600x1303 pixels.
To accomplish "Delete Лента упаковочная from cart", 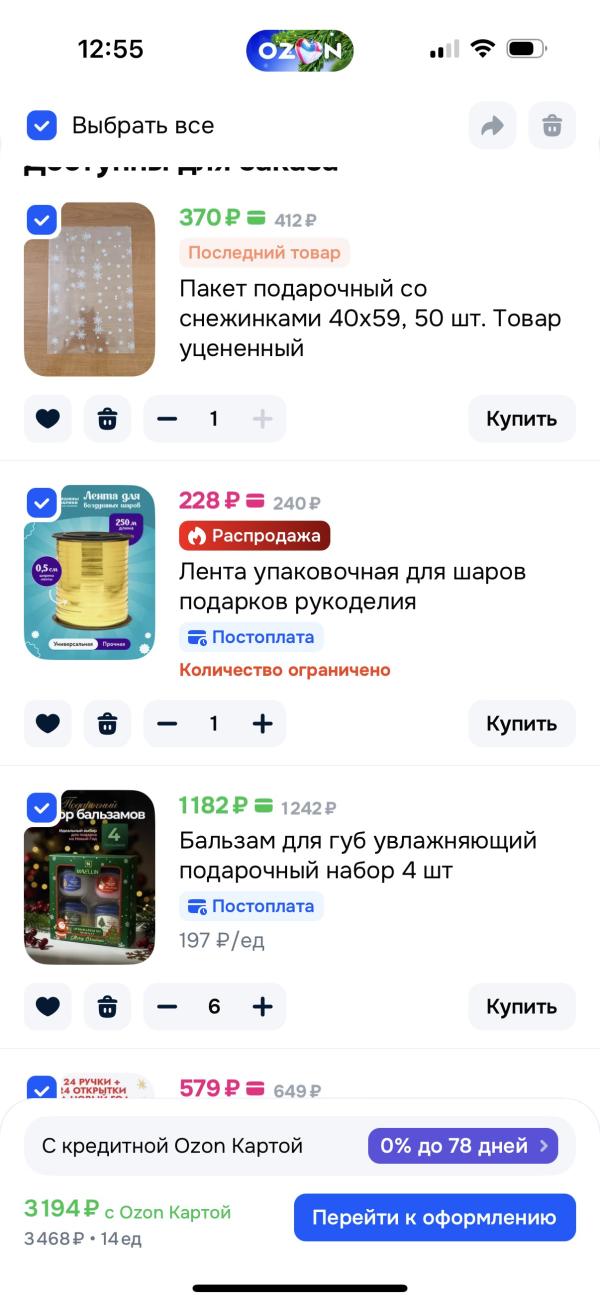I will 107,724.
